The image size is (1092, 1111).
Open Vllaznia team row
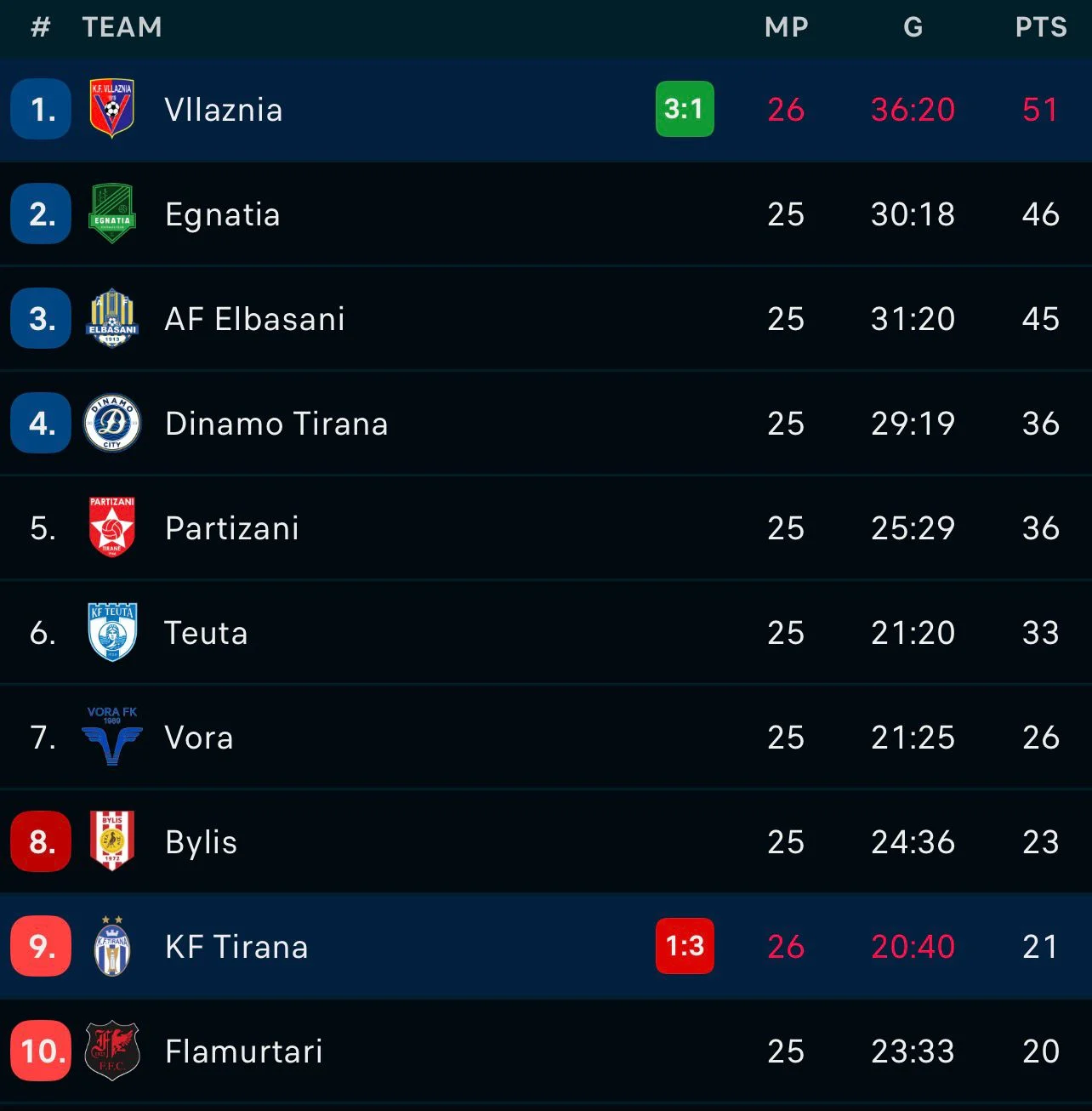pyautogui.click(x=223, y=110)
